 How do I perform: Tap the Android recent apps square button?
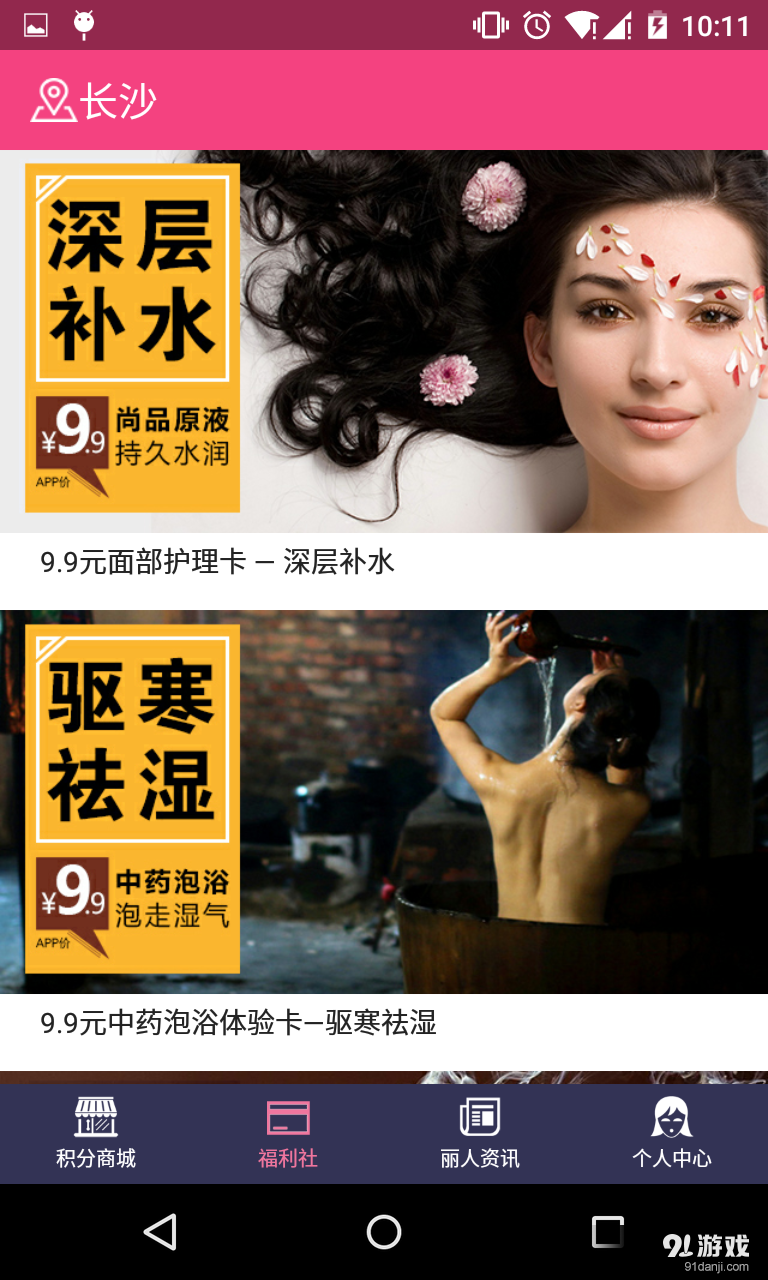coord(606,1232)
